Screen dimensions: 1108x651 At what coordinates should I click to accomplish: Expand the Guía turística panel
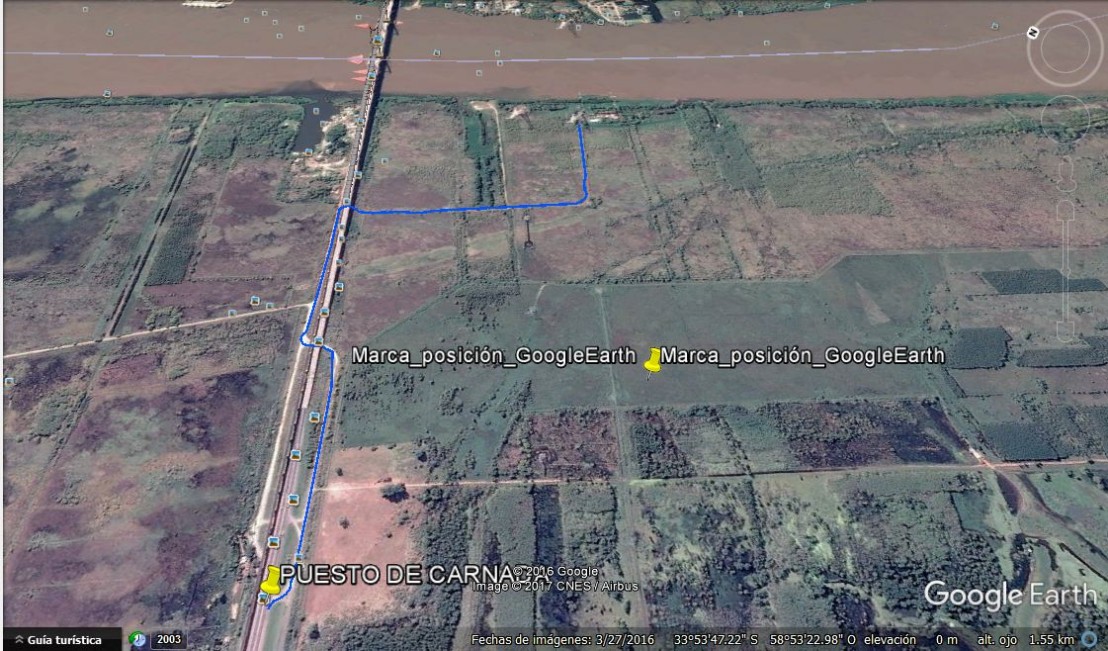[x=58, y=639]
